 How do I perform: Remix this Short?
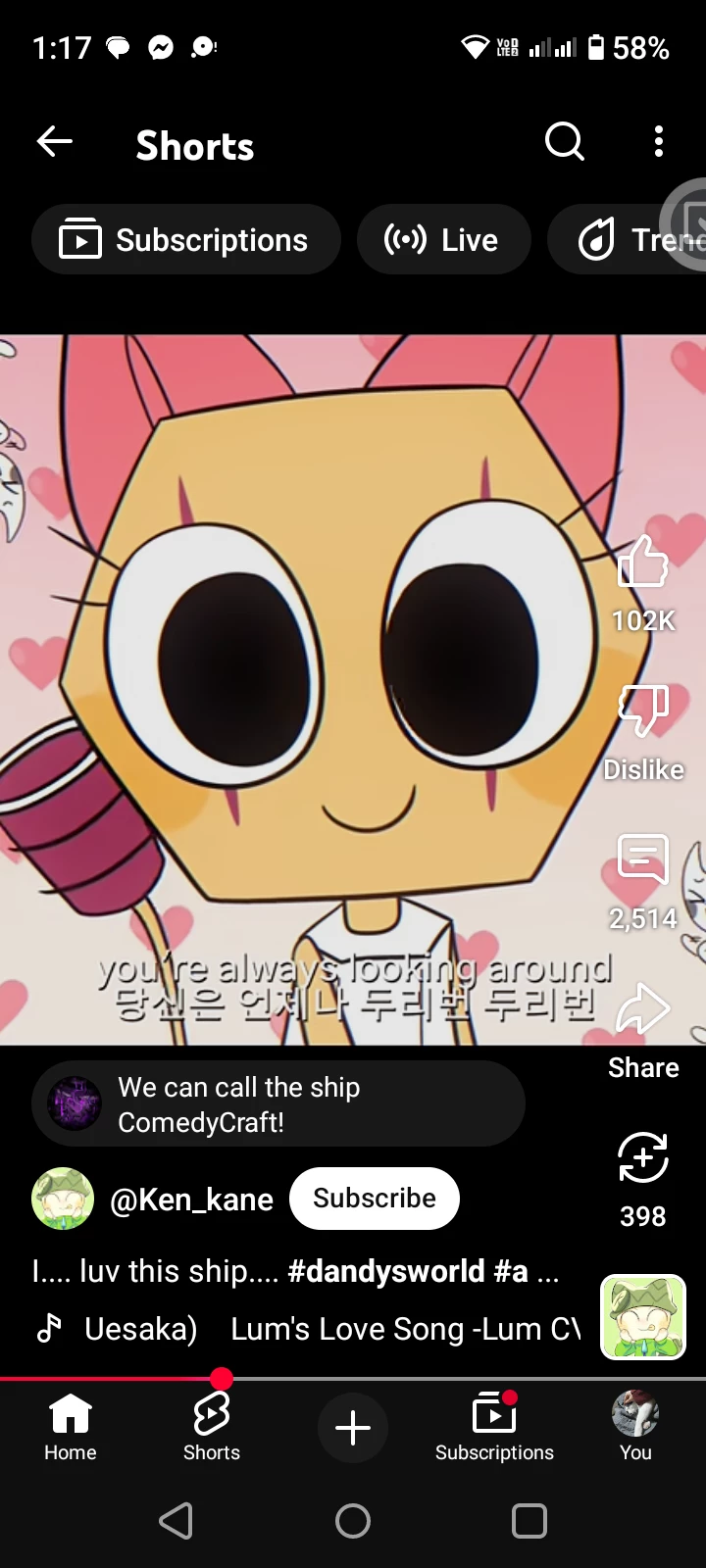(x=642, y=1158)
